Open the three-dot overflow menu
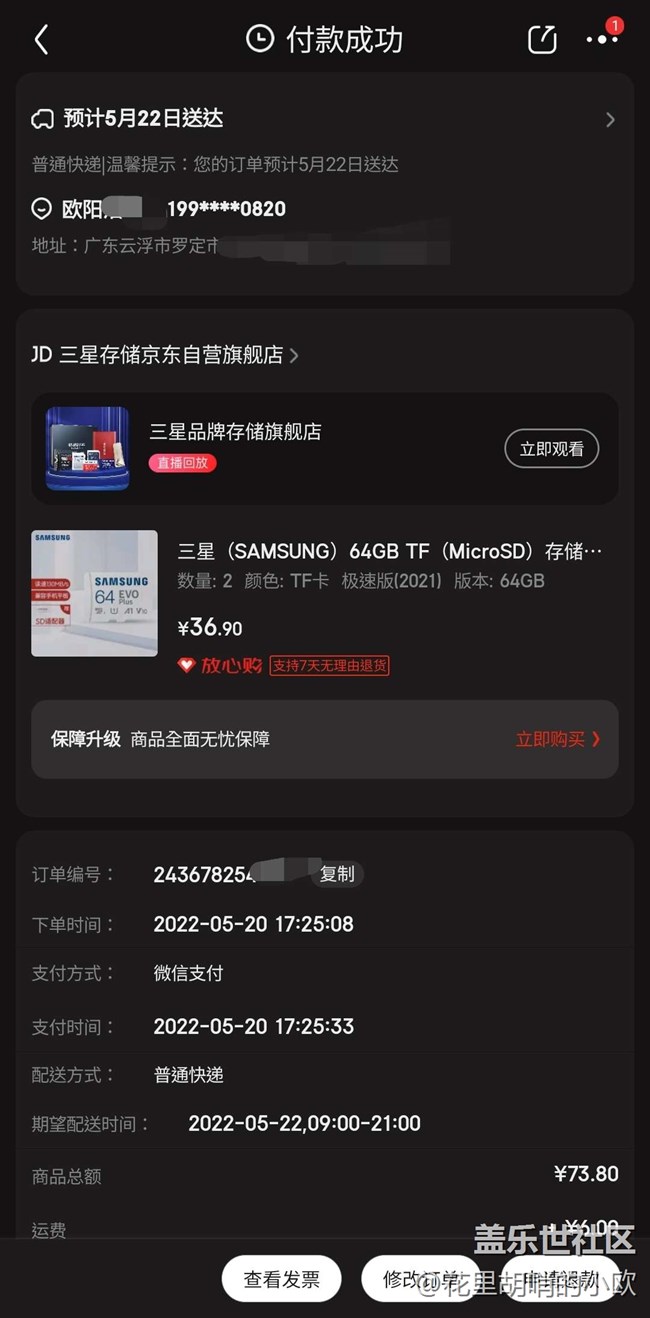The height and width of the screenshot is (1318, 650). pos(602,40)
